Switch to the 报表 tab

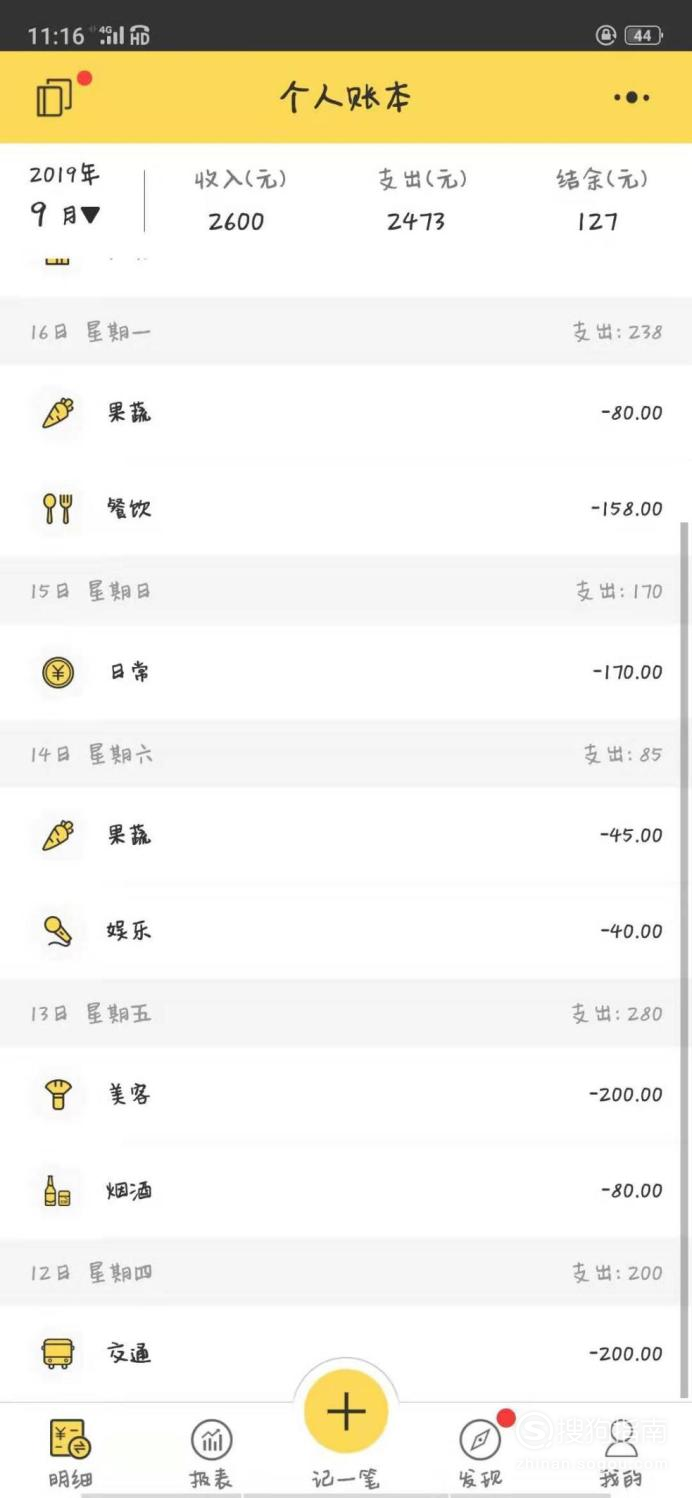click(211, 1452)
